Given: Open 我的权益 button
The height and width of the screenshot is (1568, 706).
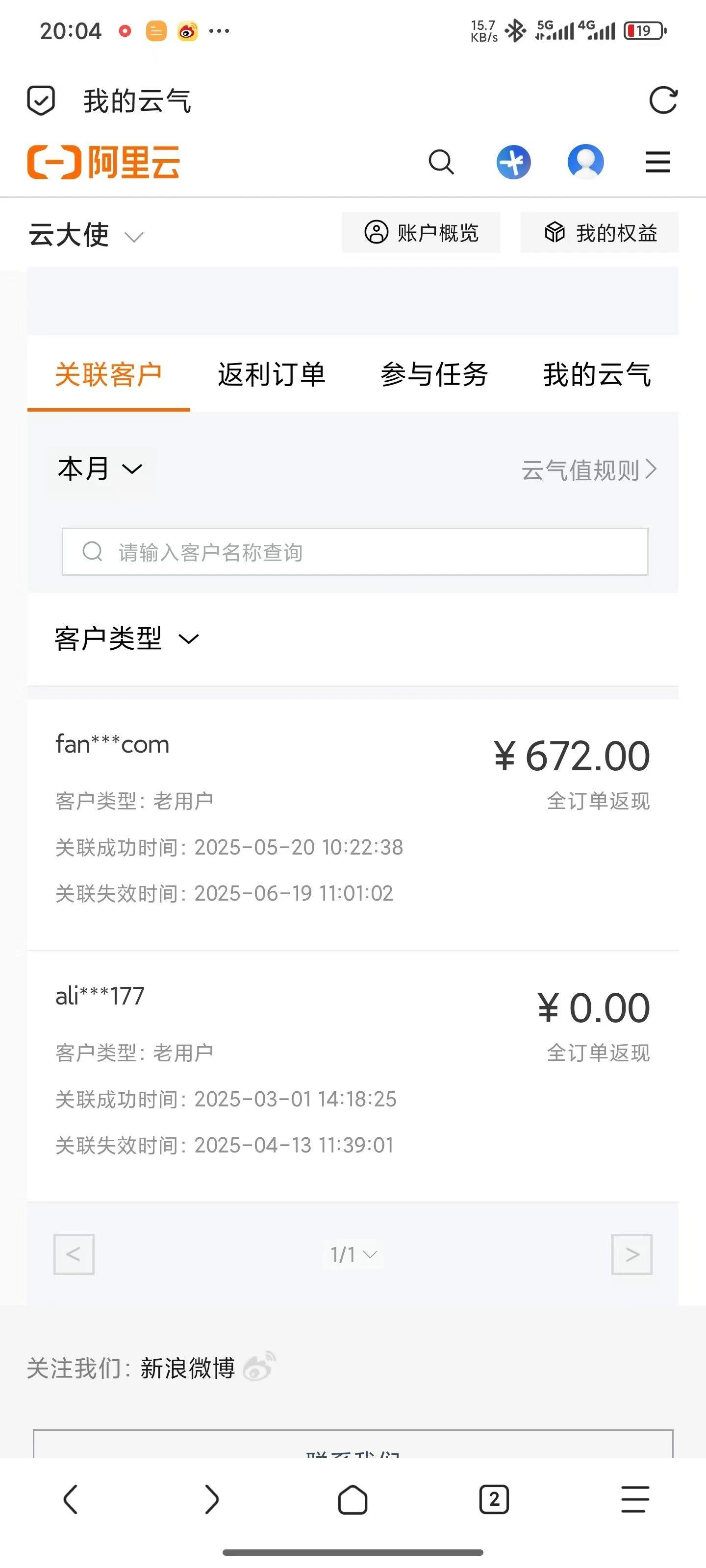Looking at the screenshot, I should coord(600,233).
